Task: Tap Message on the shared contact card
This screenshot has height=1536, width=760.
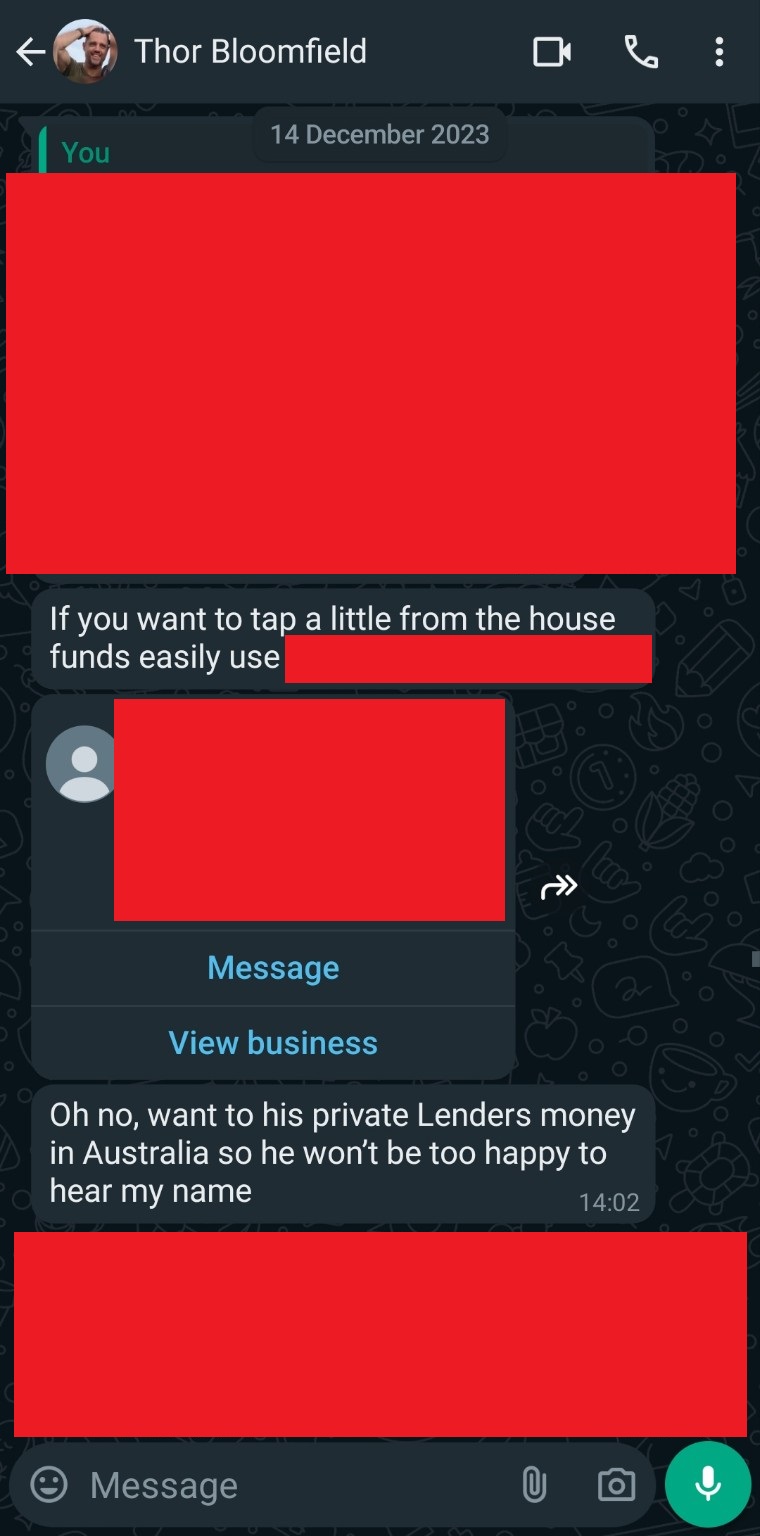Action: click(x=273, y=968)
